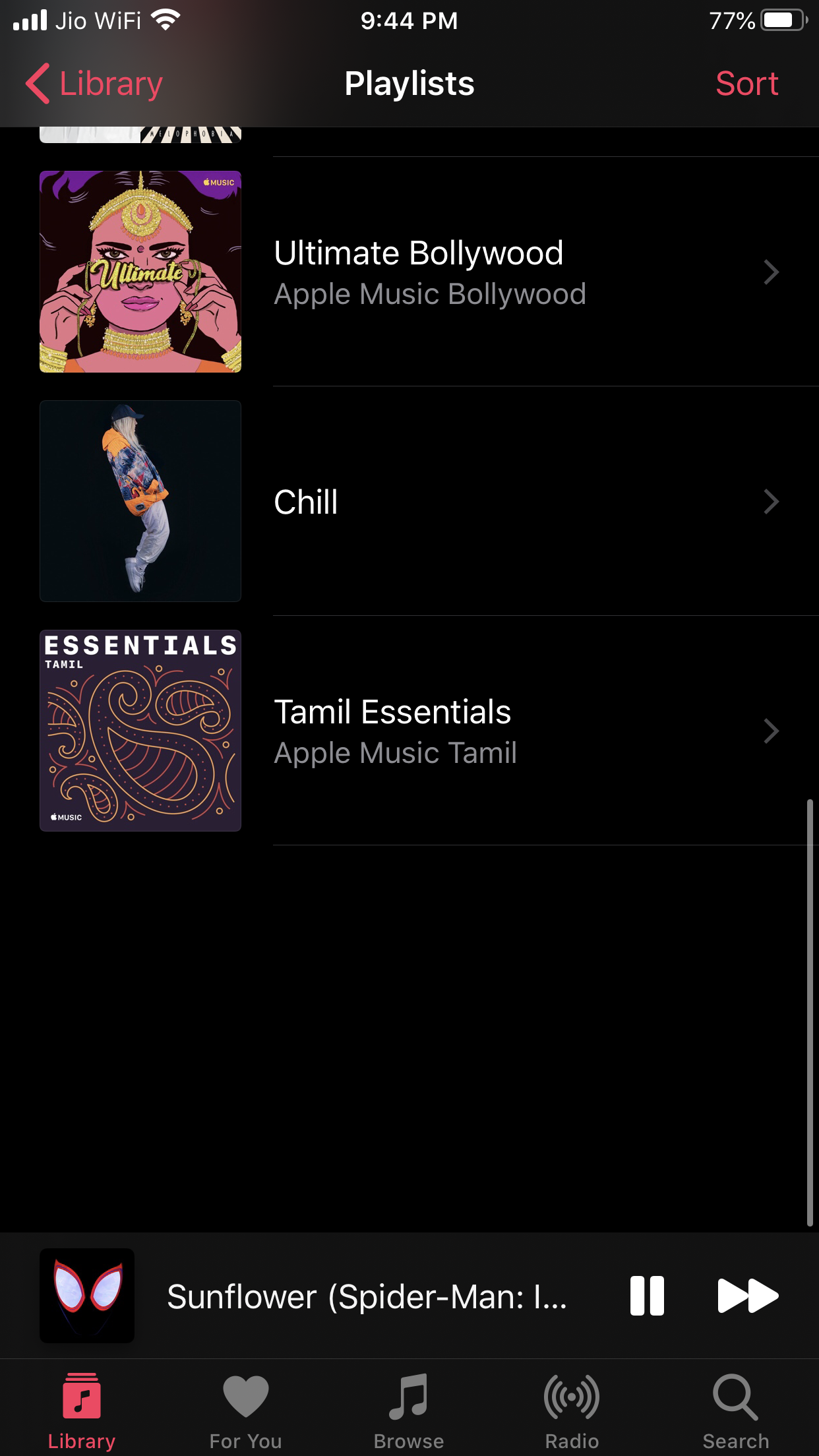Expand the Chill playlist via its chevron
The height and width of the screenshot is (1456, 819).
pos(770,502)
